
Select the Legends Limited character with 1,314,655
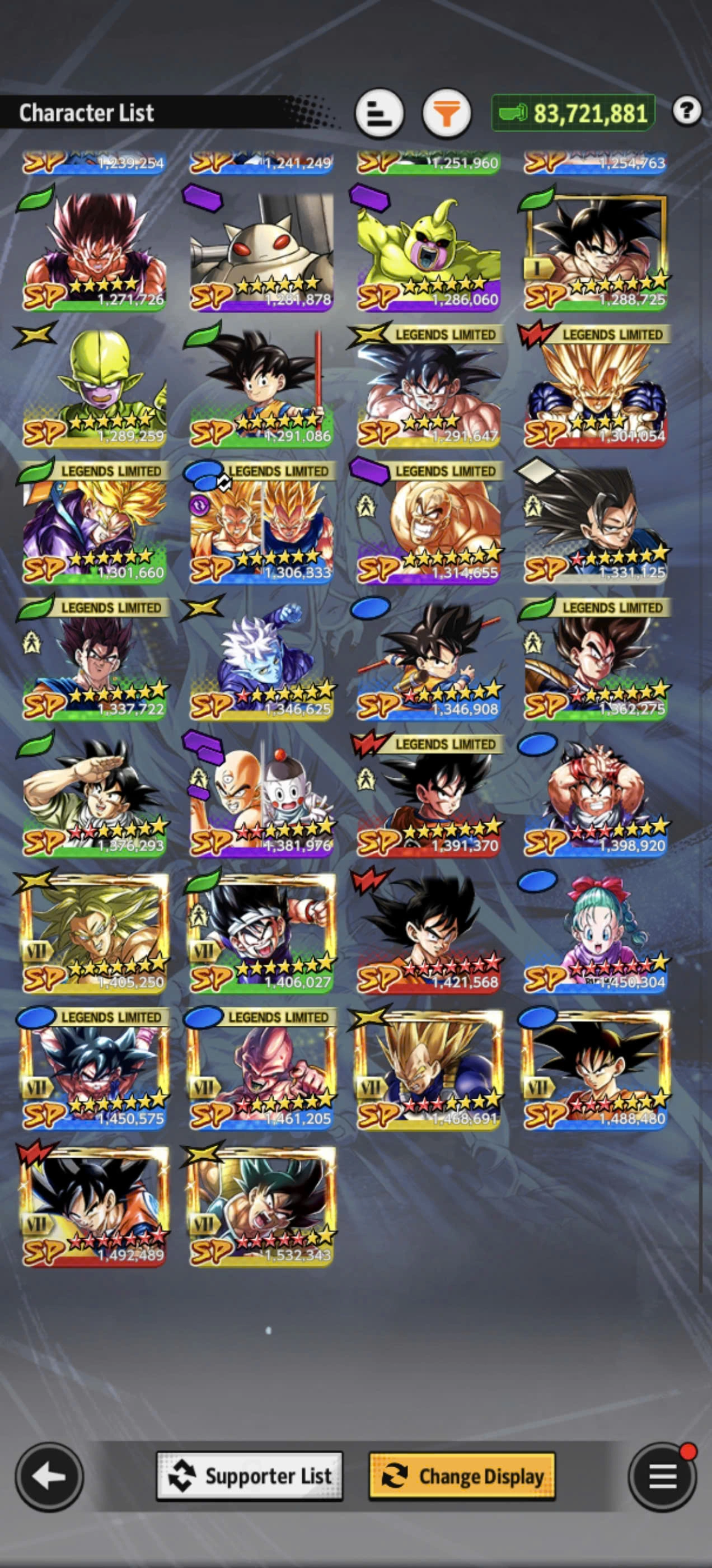pos(428,523)
